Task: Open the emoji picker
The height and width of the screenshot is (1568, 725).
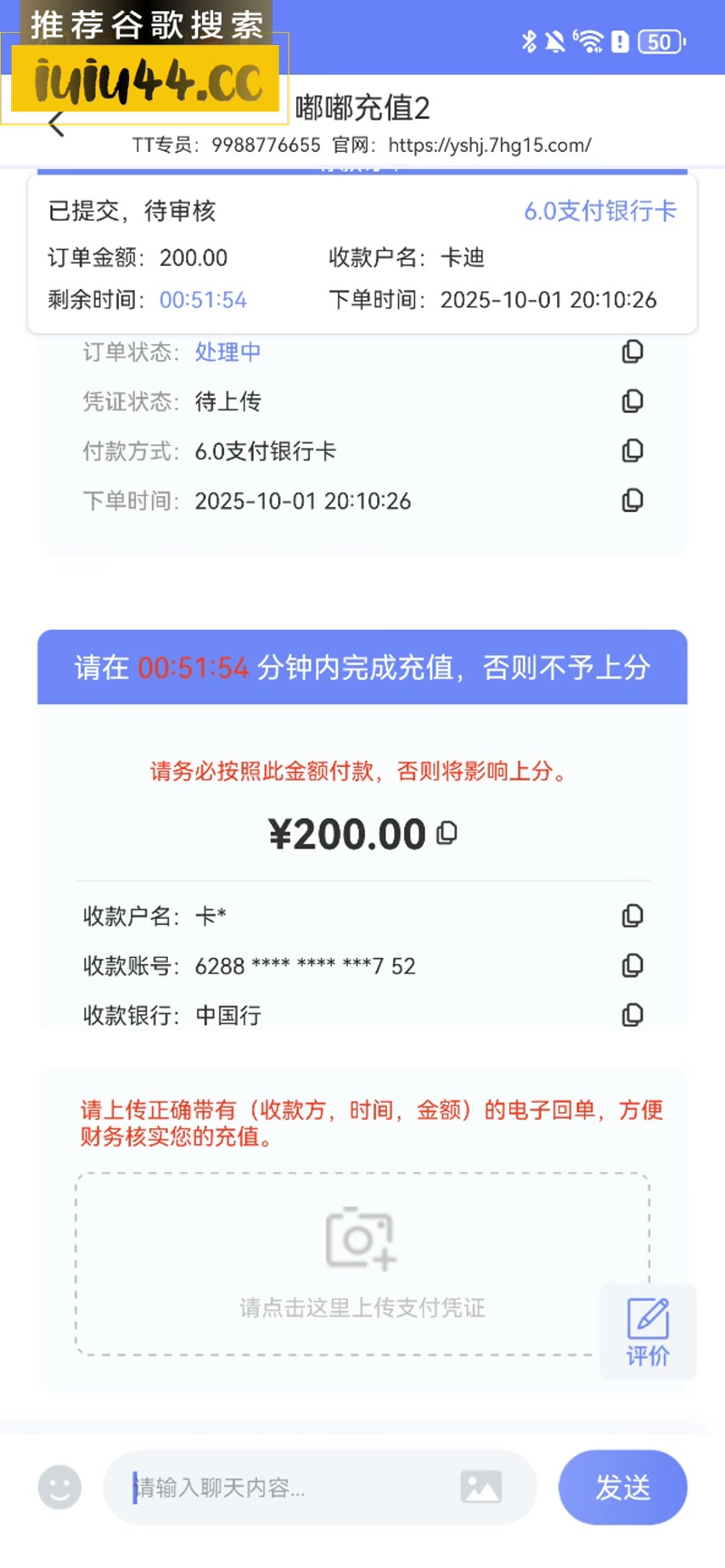Action: (59, 1487)
